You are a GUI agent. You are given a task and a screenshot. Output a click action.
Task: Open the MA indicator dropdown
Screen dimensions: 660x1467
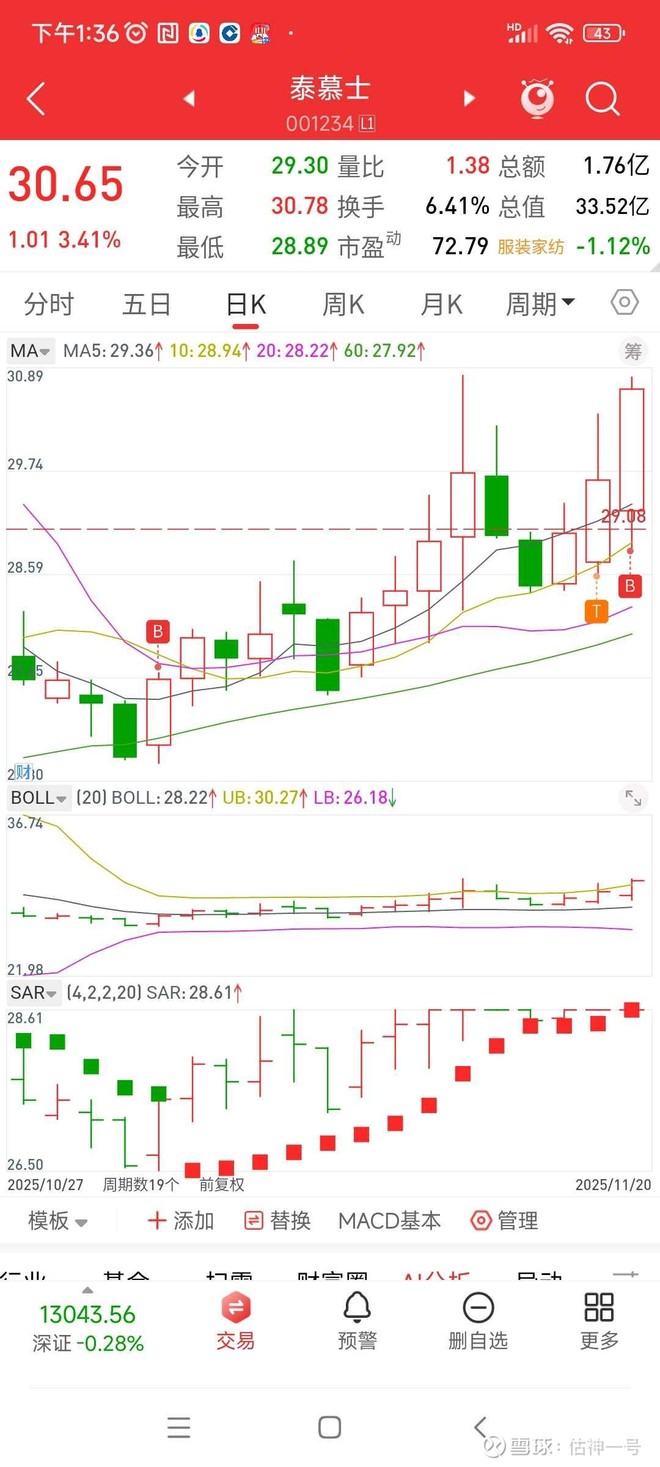coord(30,351)
